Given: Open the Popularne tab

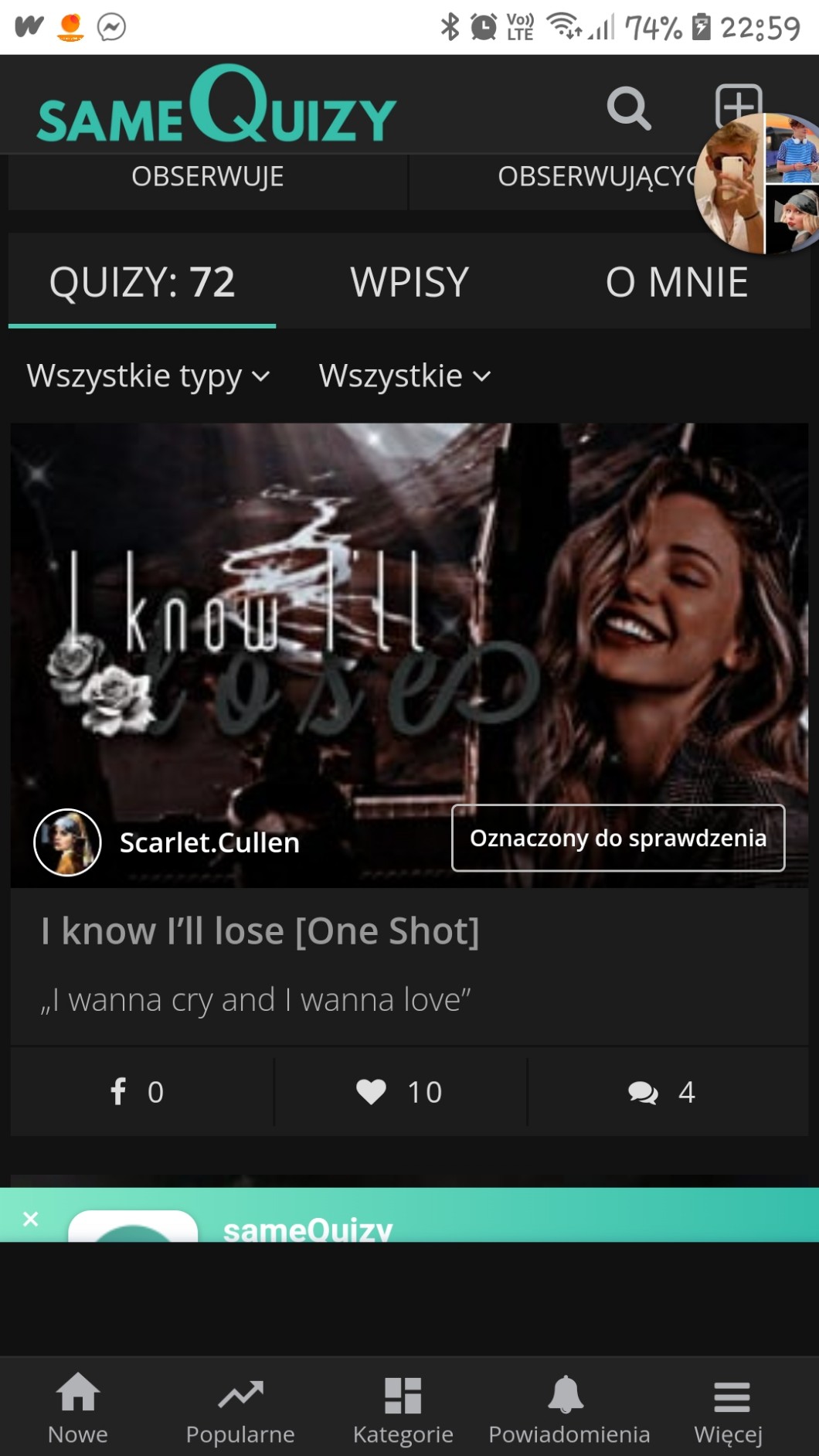Looking at the screenshot, I should [240, 1408].
